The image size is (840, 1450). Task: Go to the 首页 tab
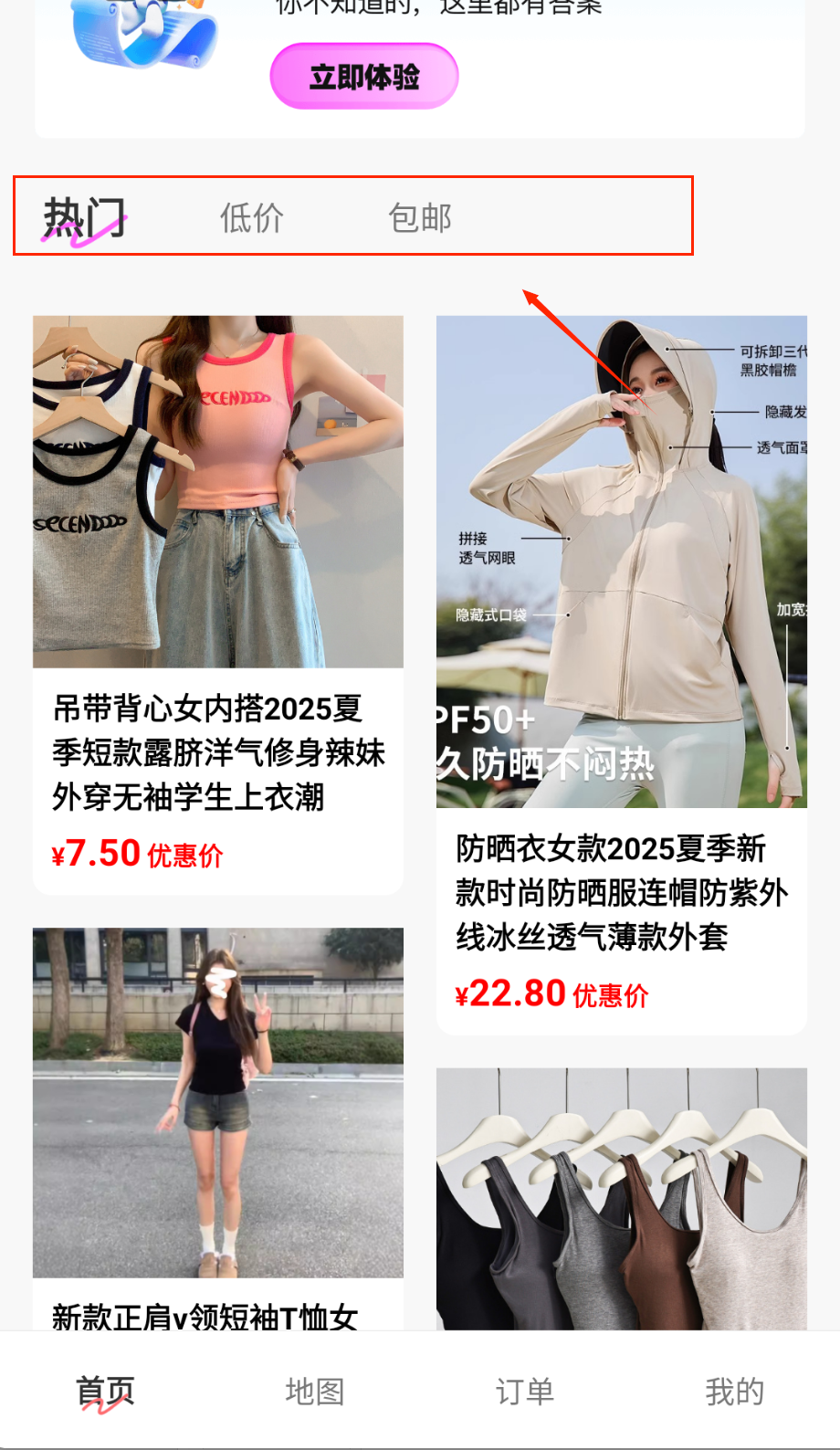105,1392
